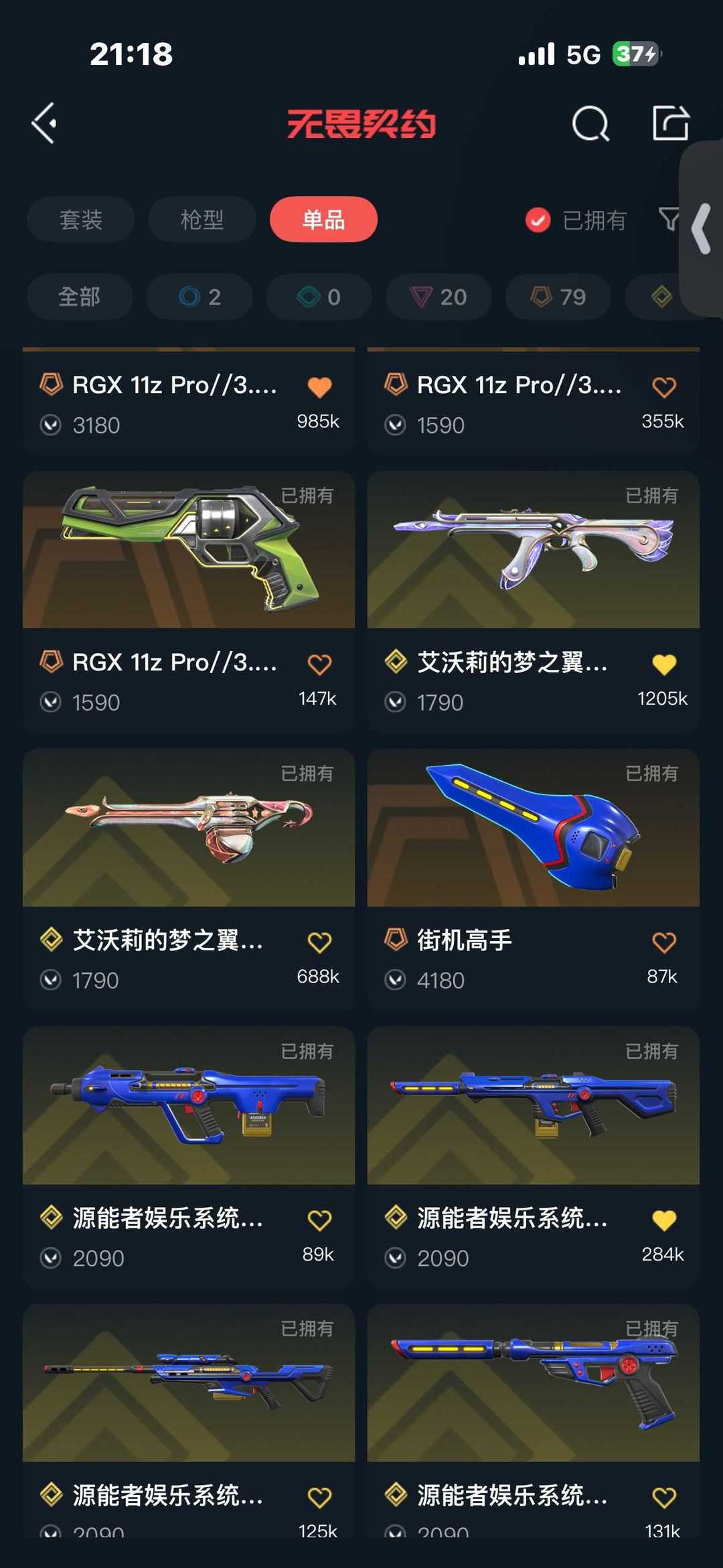Open the 源能者娱乐系统 card with 284k likes
Viewport: 723px width, 1568px height.
coord(534,1157)
